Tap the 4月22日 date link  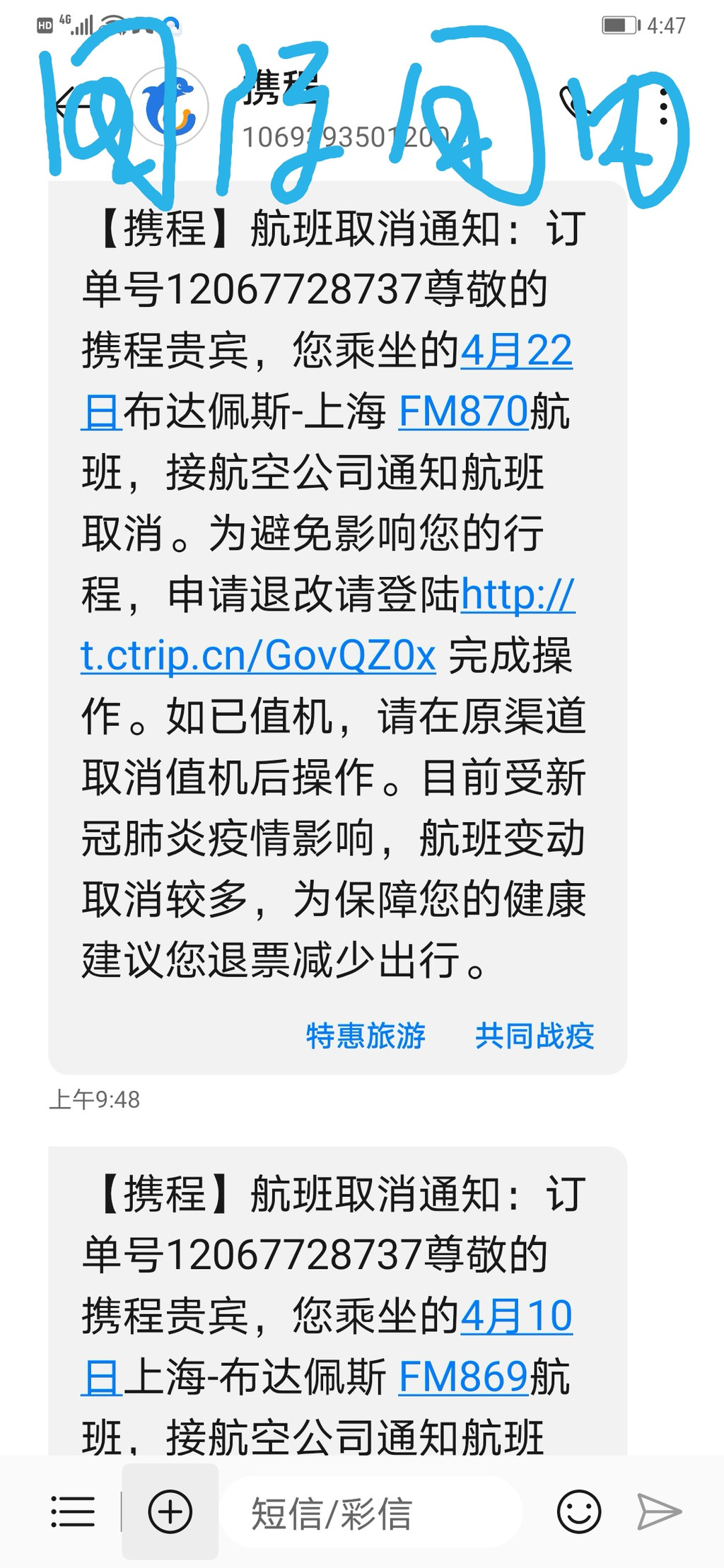pos(516,351)
